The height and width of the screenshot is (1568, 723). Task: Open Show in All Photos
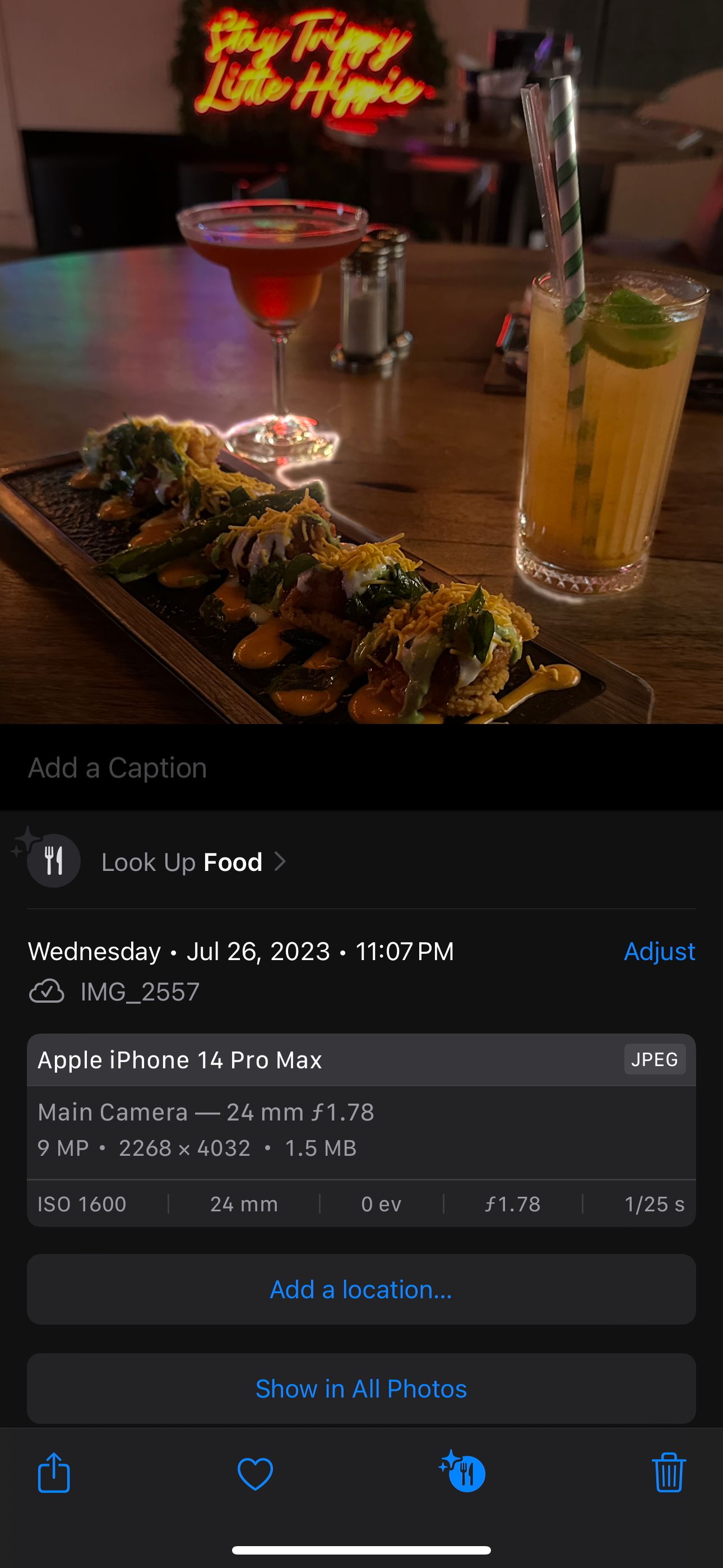pos(361,1389)
